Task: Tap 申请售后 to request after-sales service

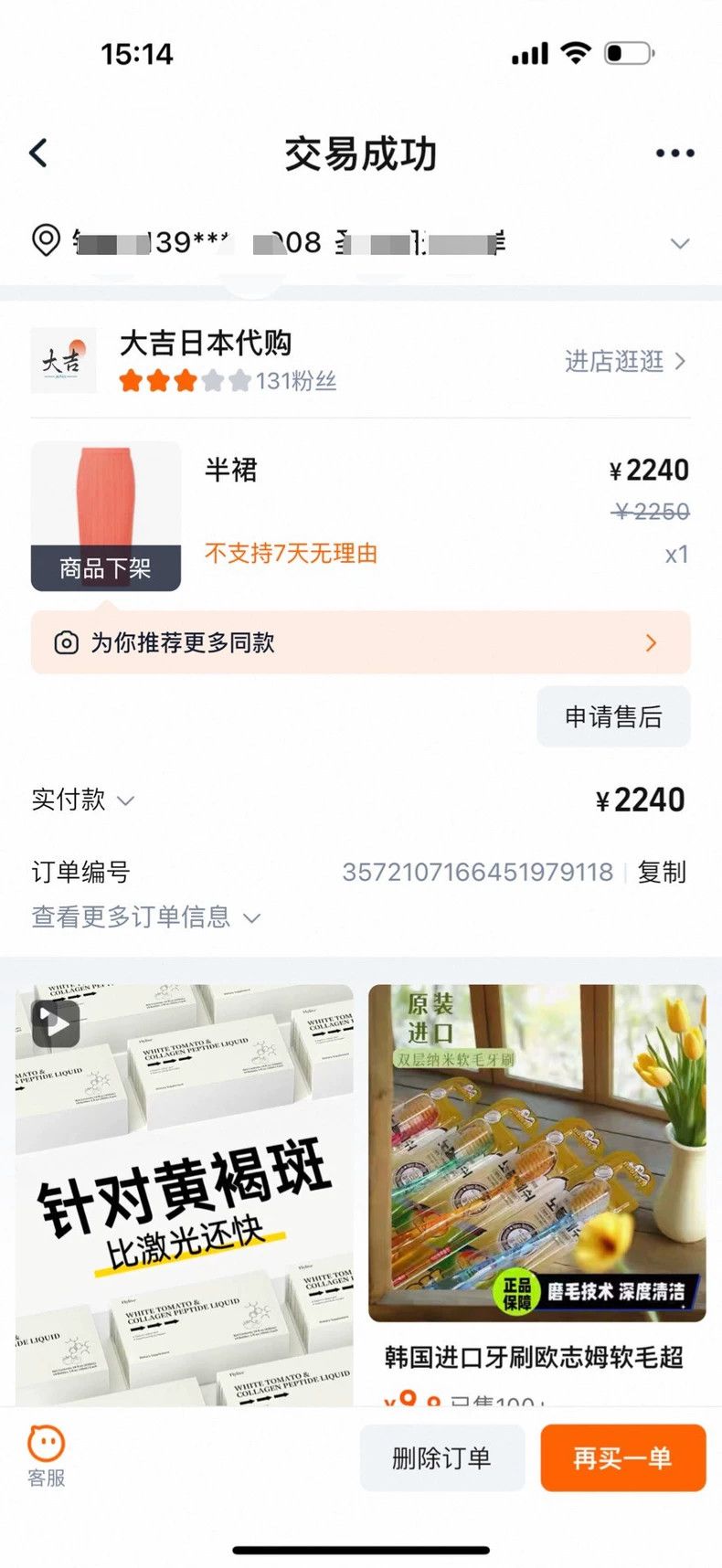Action: coord(613,716)
